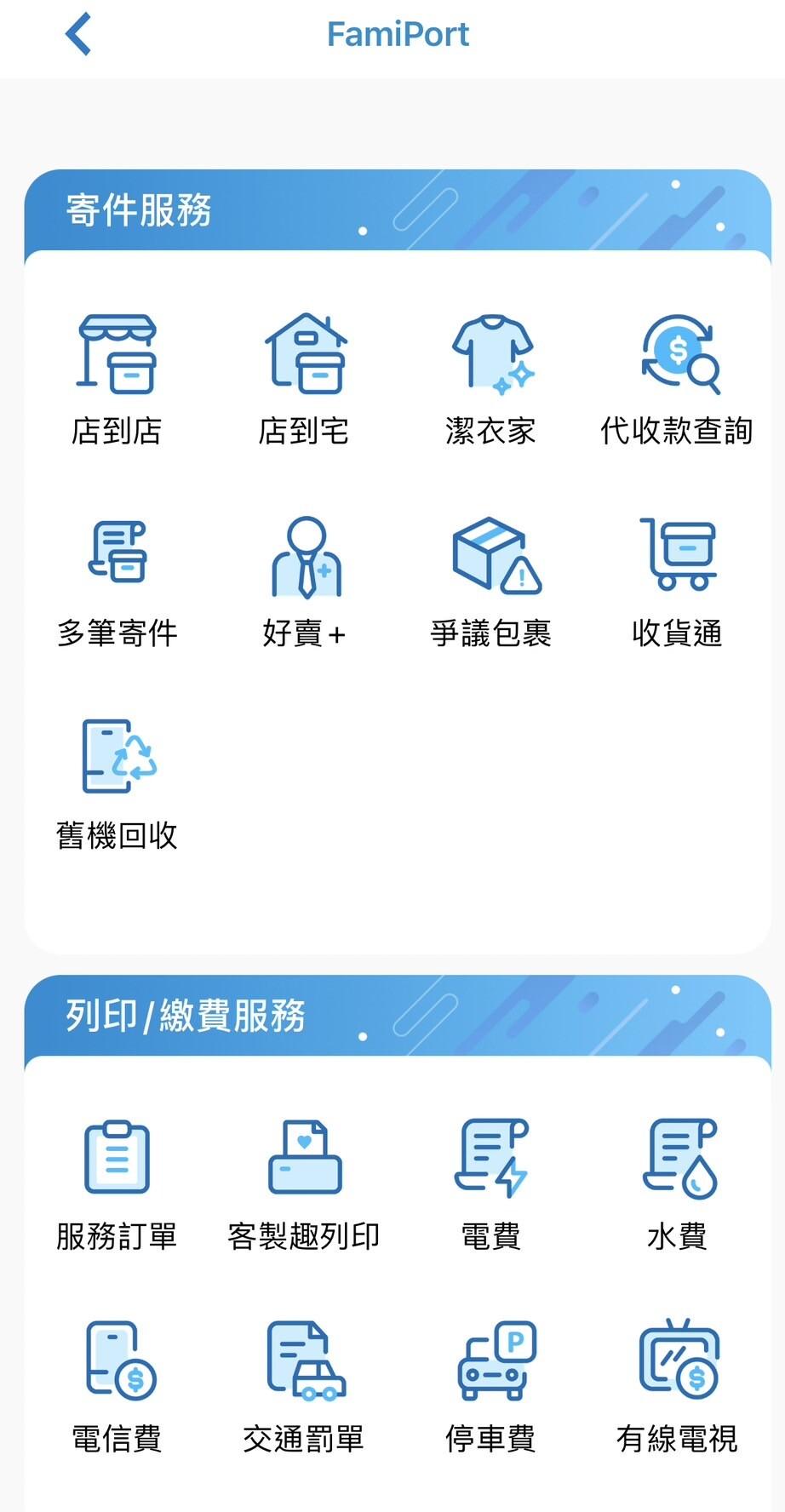Image resolution: width=785 pixels, height=1512 pixels.
Task: Choose 多筆寄件 option
Action: [x=117, y=583]
